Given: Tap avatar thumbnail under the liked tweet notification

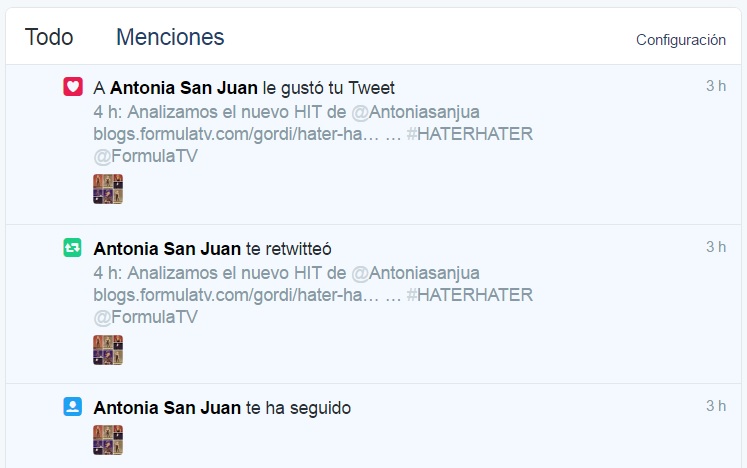Looking at the screenshot, I should [x=108, y=189].
